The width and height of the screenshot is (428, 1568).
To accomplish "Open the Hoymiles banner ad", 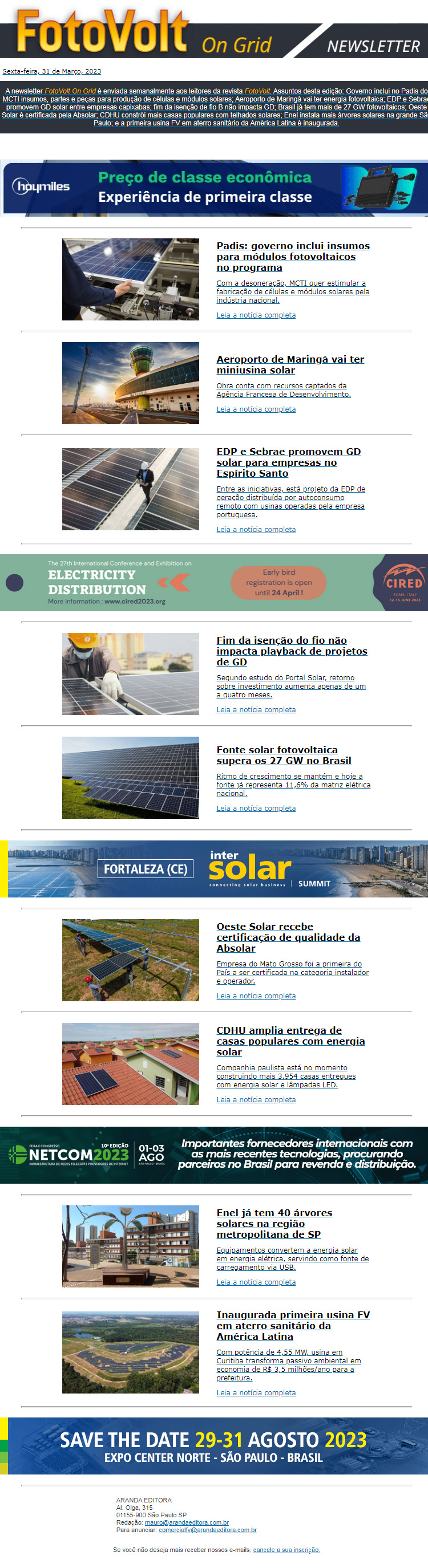I will pyautogui.click(x=213, y=188).
